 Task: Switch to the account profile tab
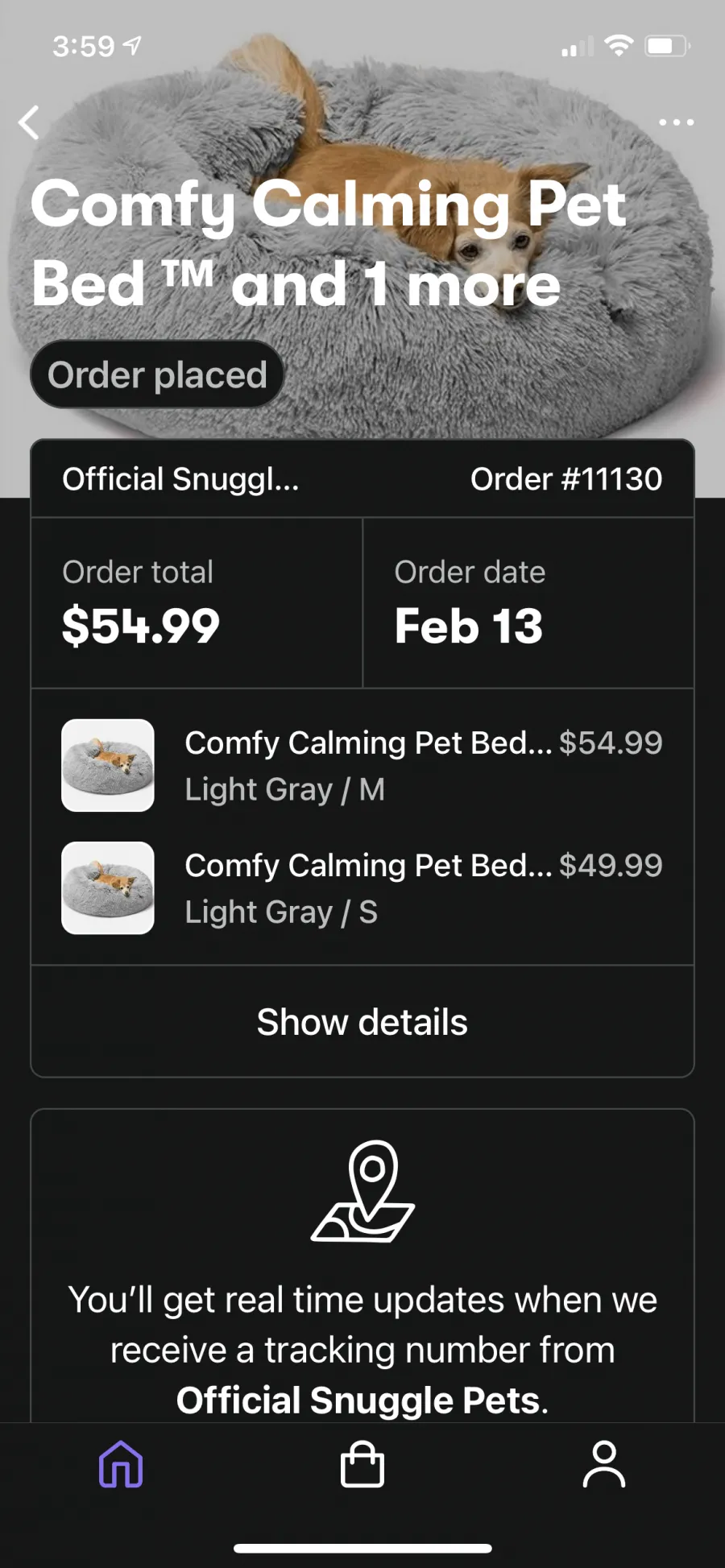(x=604, y=1463)
